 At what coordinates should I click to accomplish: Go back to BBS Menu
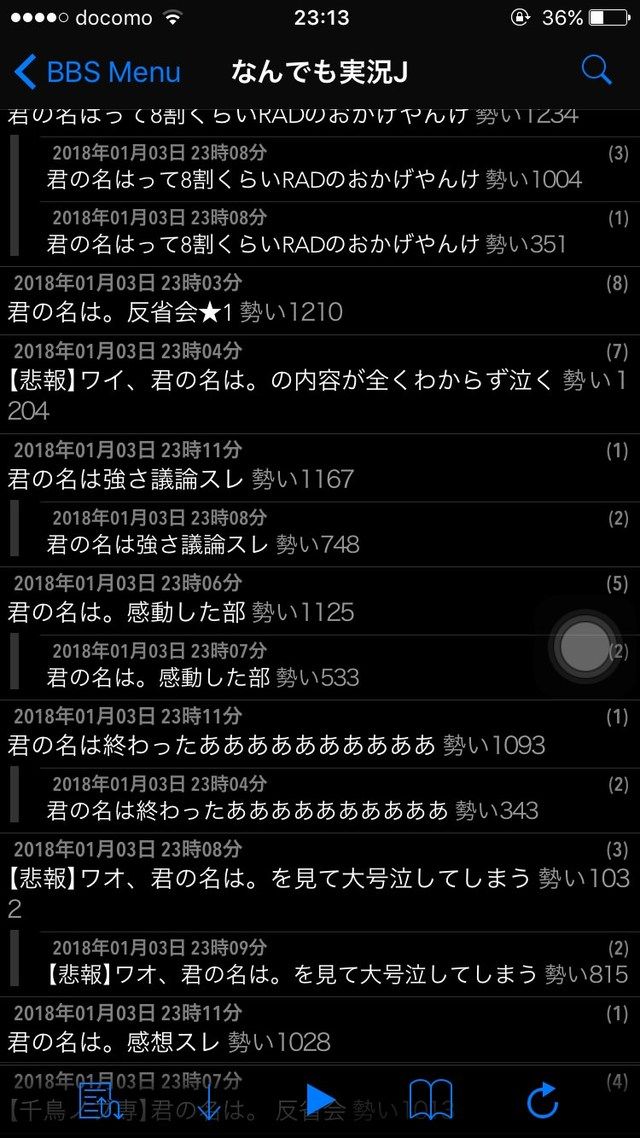[x=97, y=73]
